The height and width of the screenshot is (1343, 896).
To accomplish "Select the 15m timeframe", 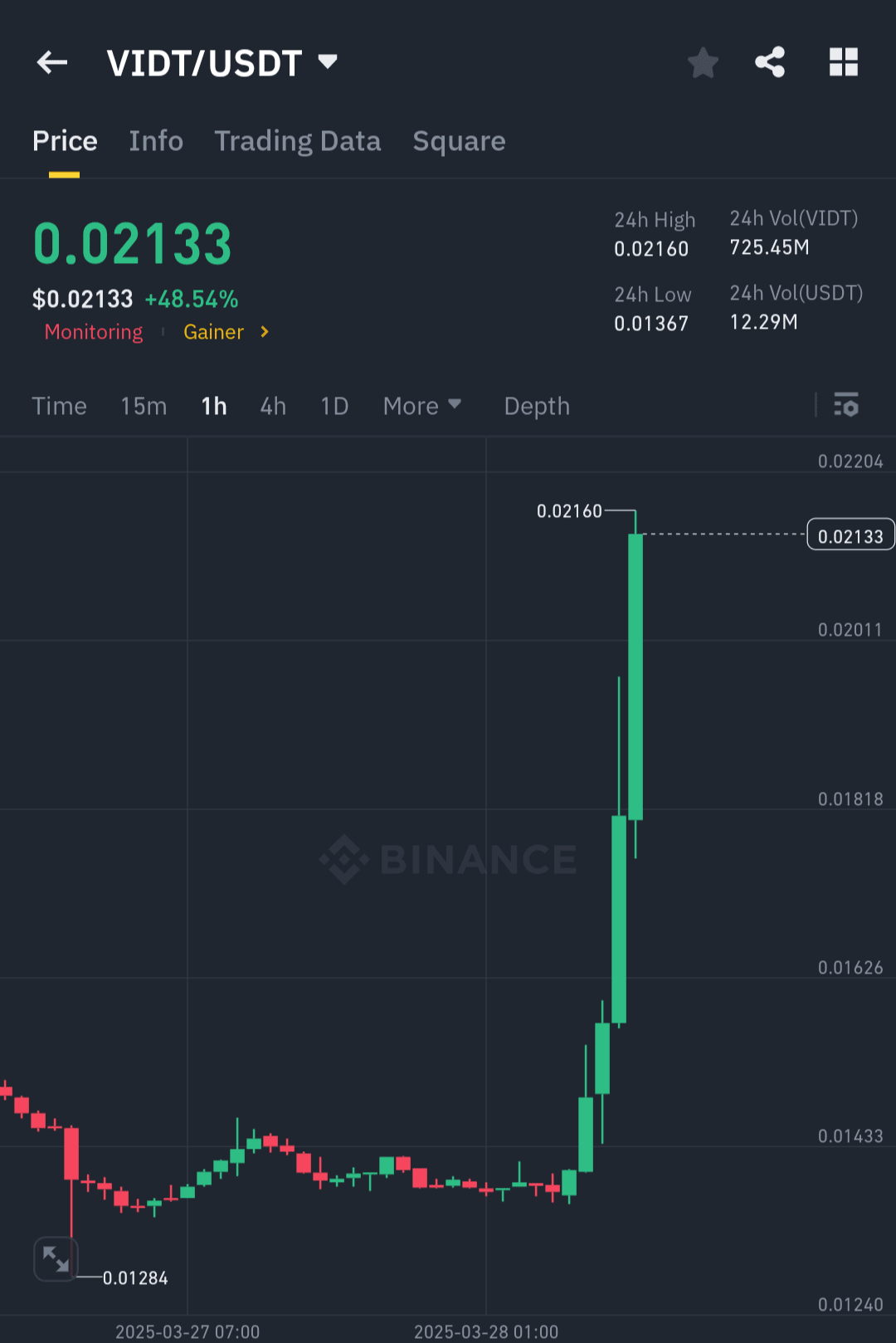I will coord(143,406).
